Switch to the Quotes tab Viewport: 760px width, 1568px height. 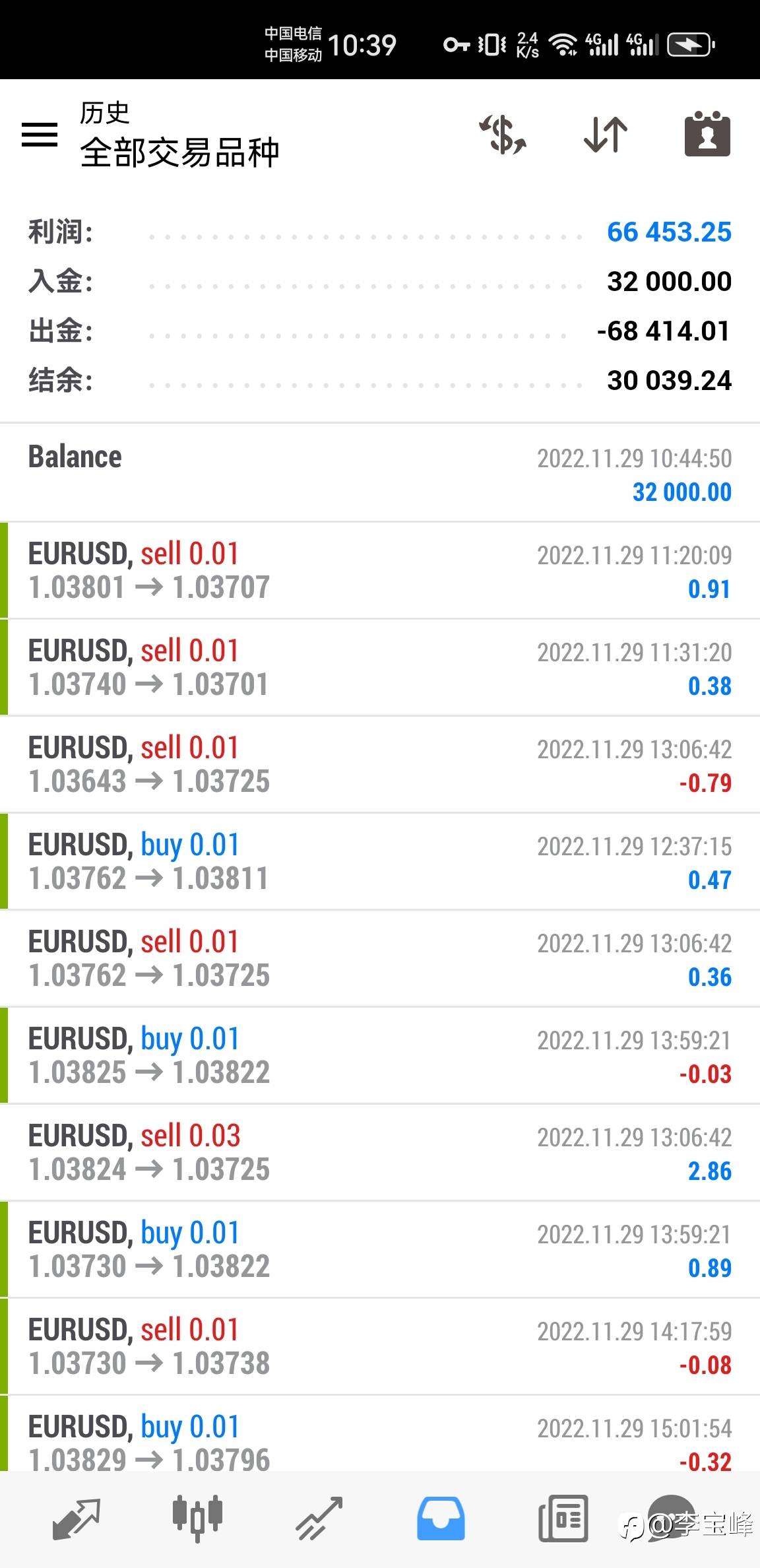coord(76,1519)
